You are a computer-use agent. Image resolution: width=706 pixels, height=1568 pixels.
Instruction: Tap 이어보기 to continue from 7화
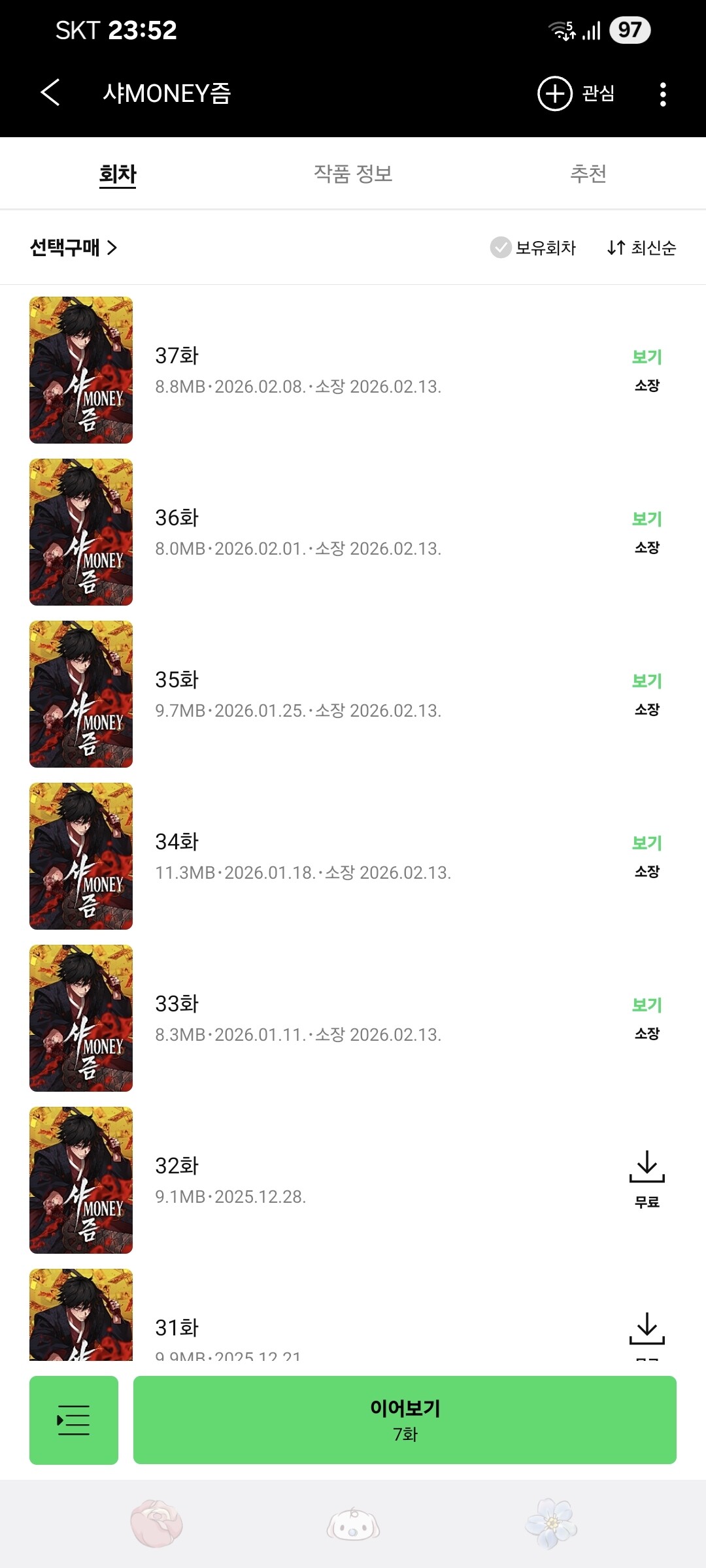pyautogui.click(x=405, y=1420)
